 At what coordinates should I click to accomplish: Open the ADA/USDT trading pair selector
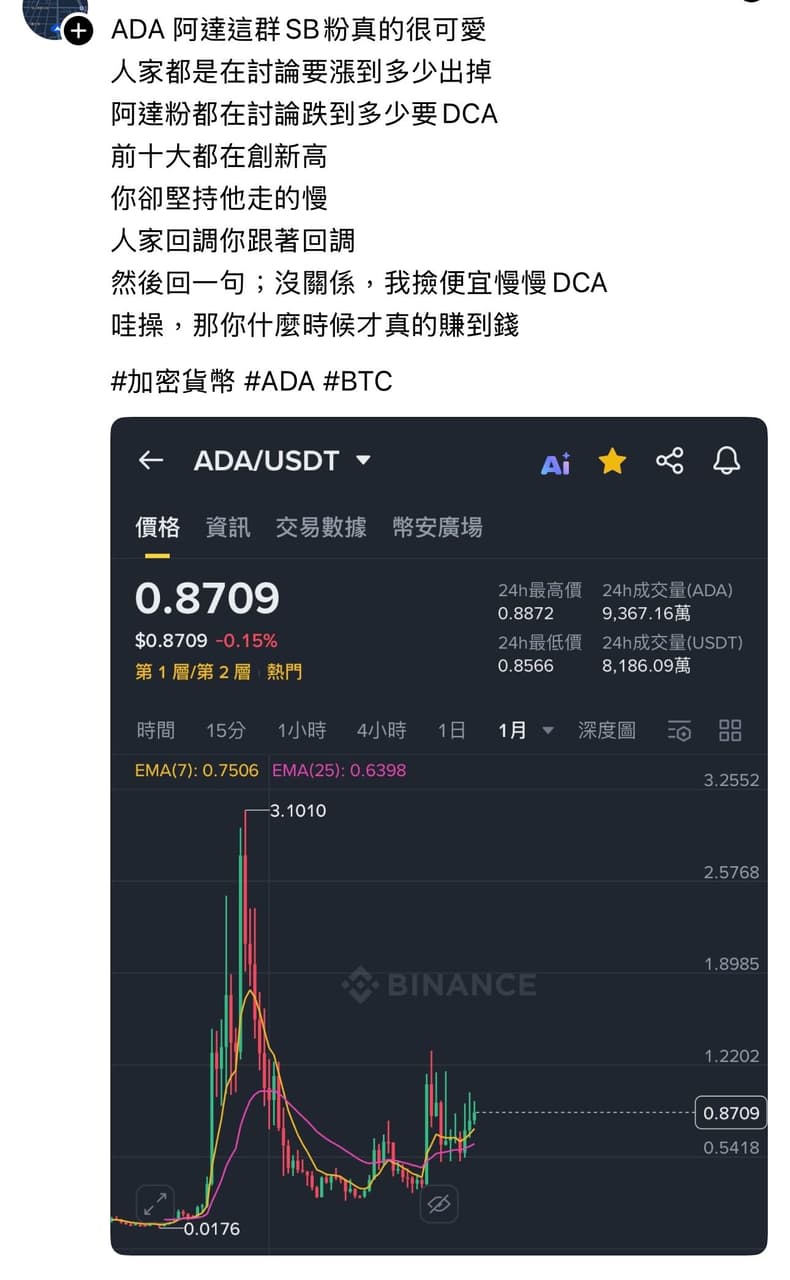275,461
